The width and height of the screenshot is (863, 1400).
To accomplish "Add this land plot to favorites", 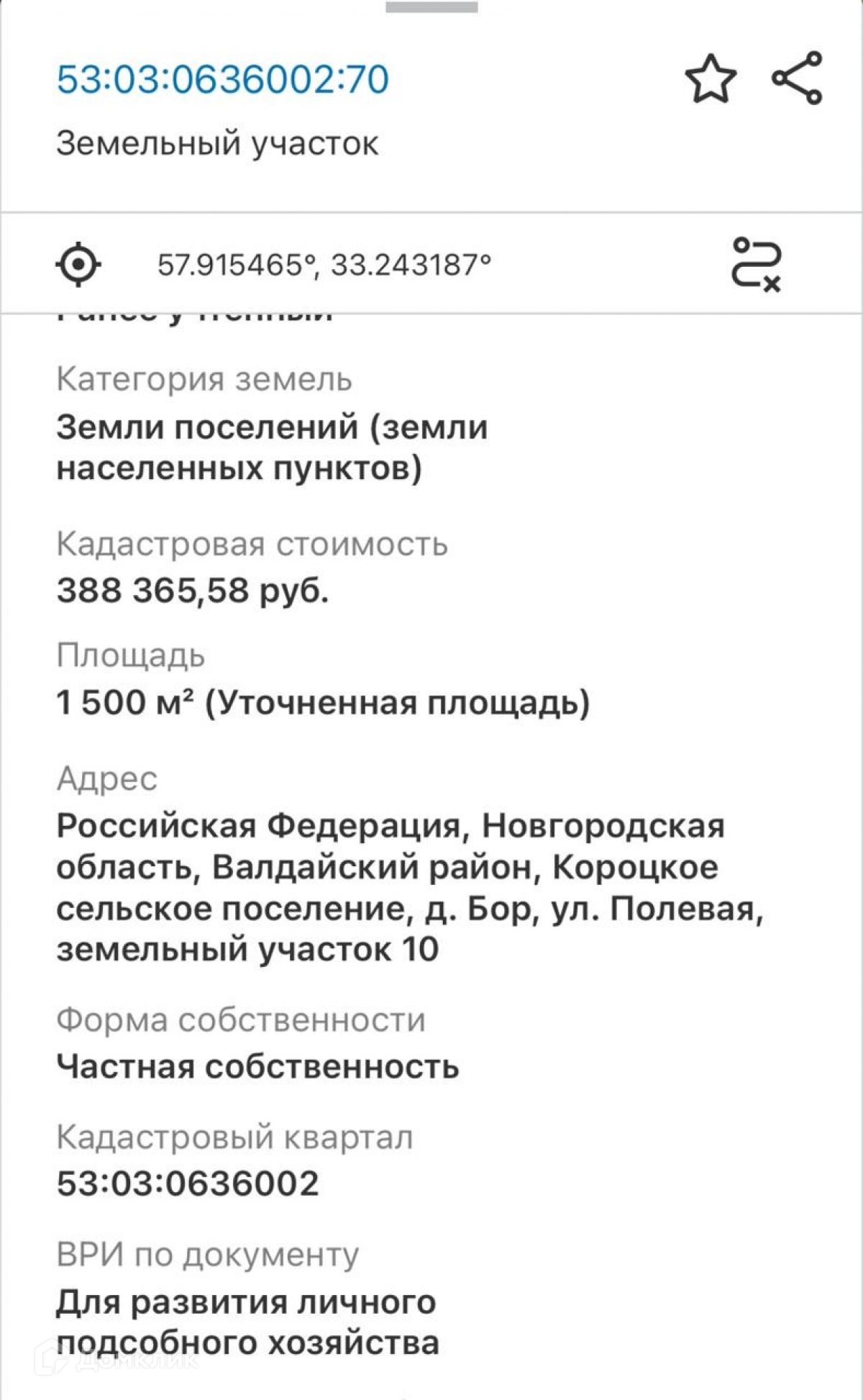I will point(711,79).
